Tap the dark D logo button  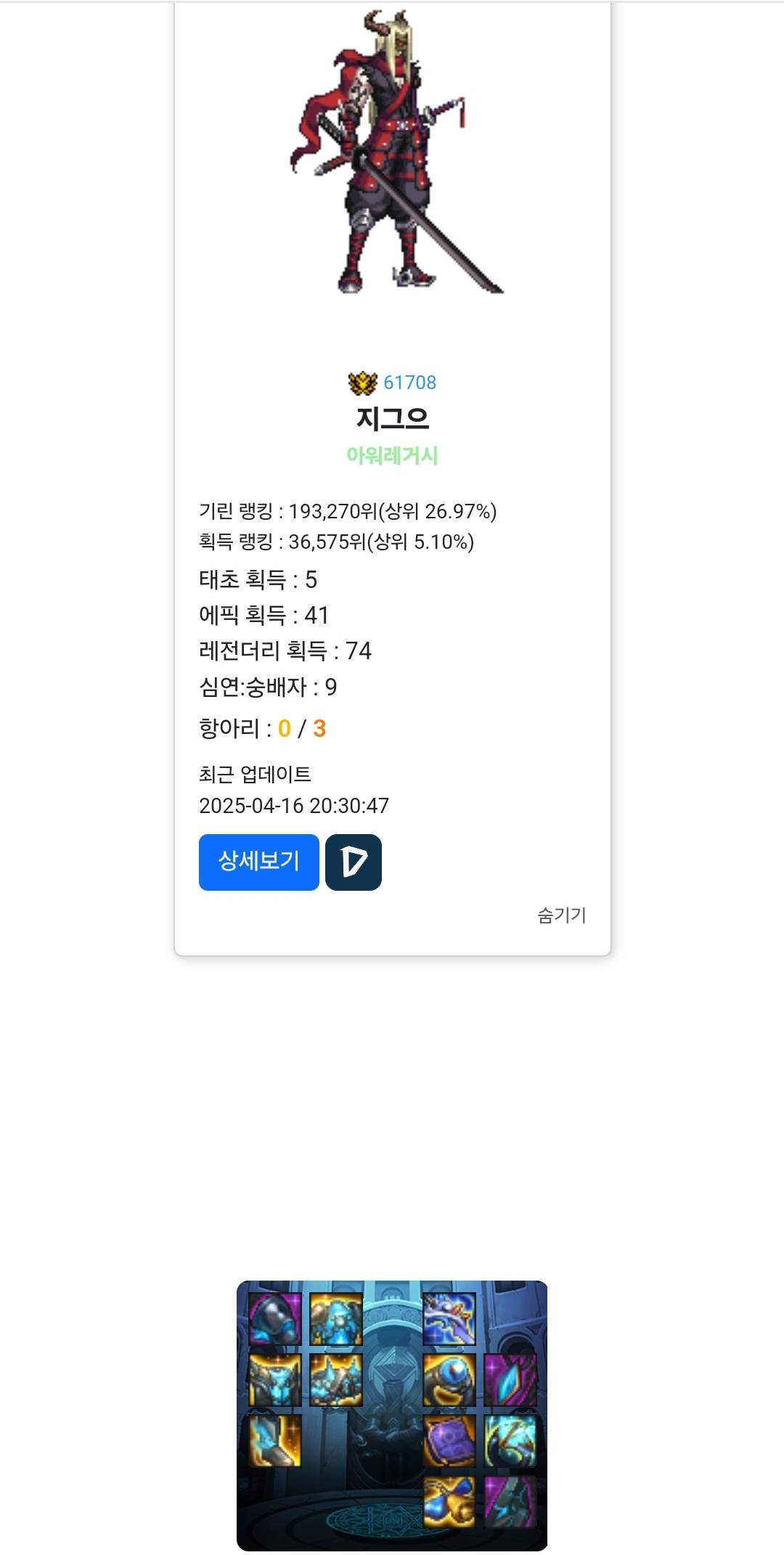[x=354, y=862]
